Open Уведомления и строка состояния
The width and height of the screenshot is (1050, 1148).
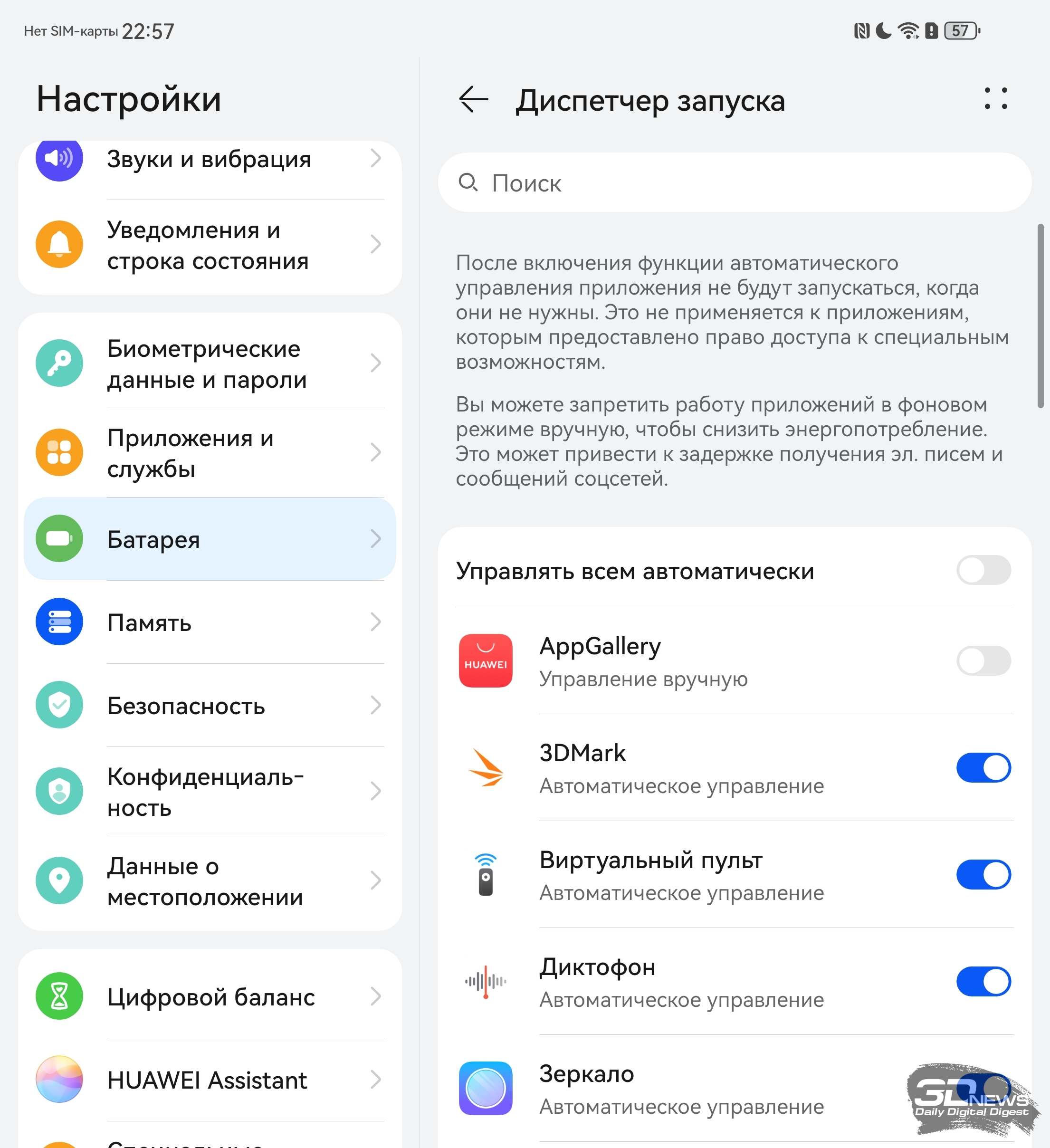(210, 246)
